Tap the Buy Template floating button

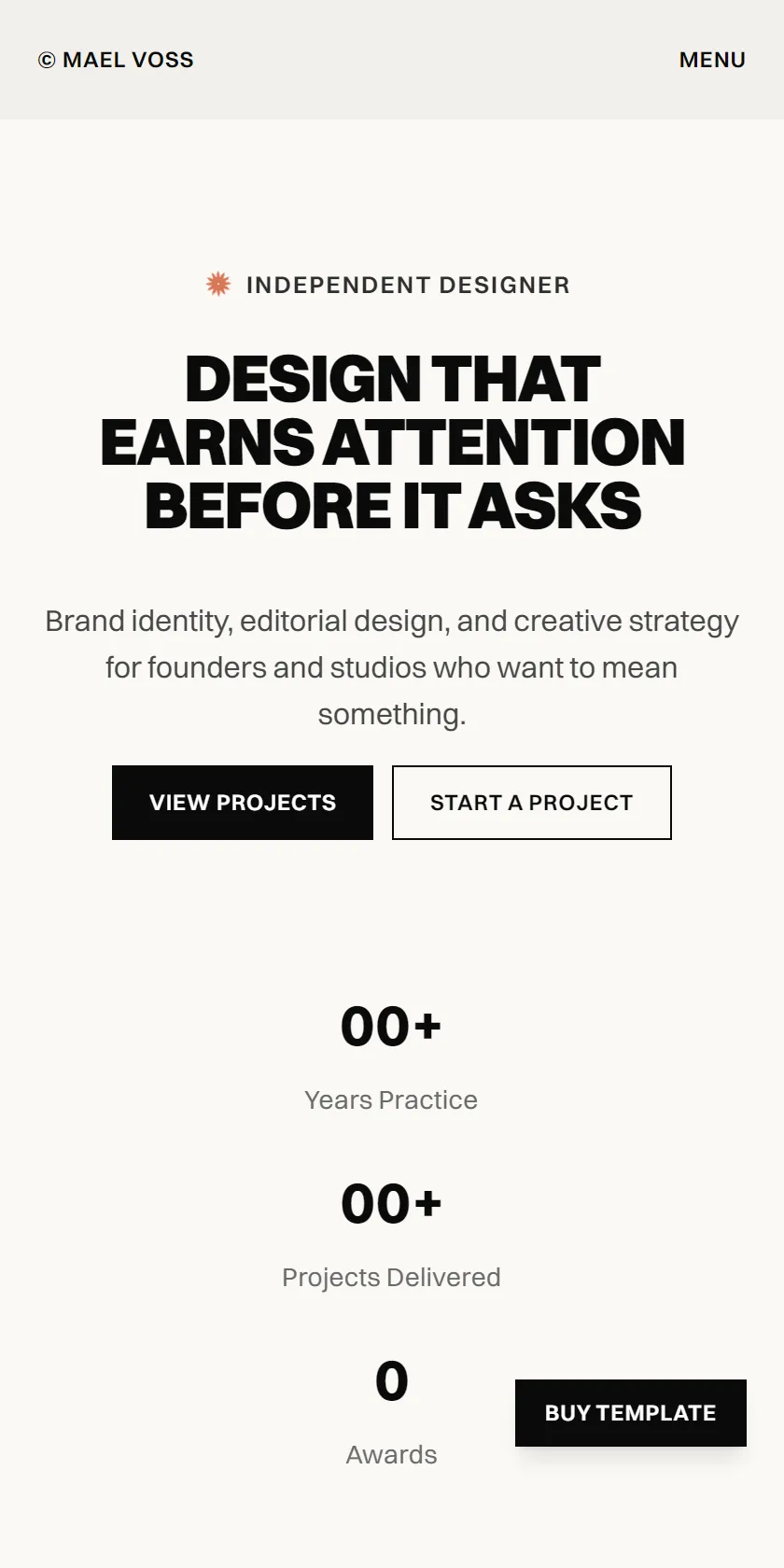(x=631, y=1413)
